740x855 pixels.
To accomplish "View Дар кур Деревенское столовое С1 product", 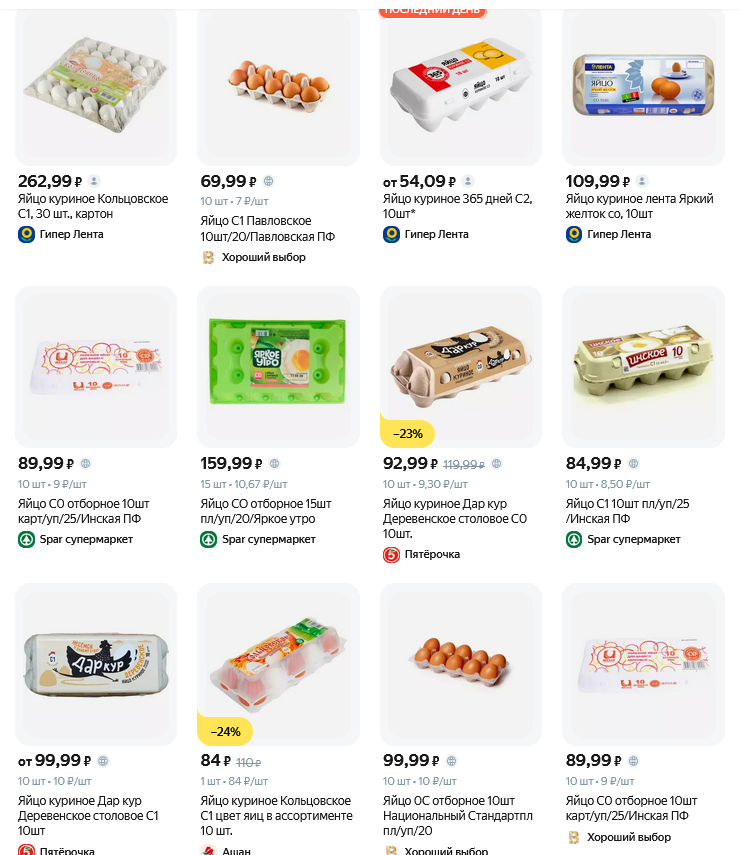I will pos(96,662).
